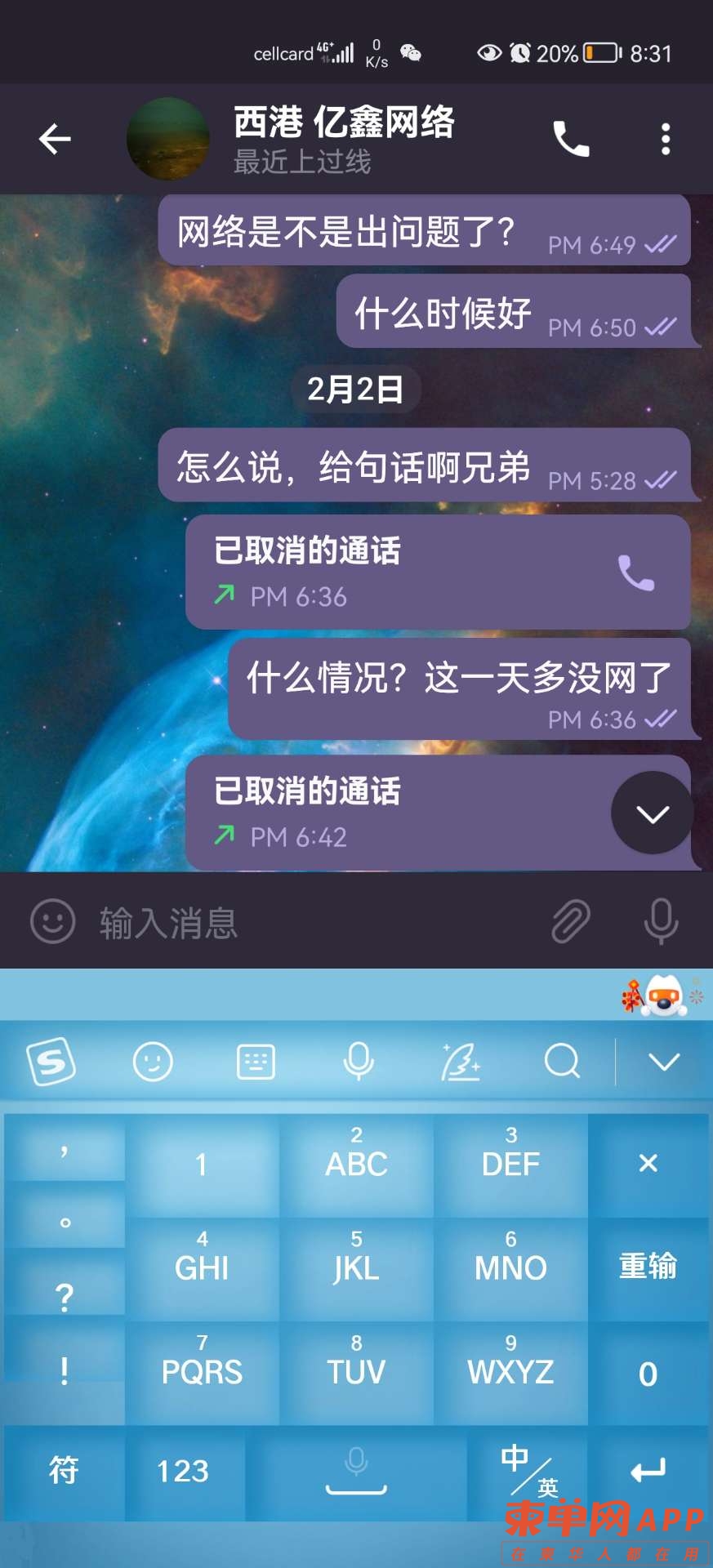This screenshot has height=1568, width=713.
Task: Tap the 重输 re-enter key
Action: click(648, 1267)
